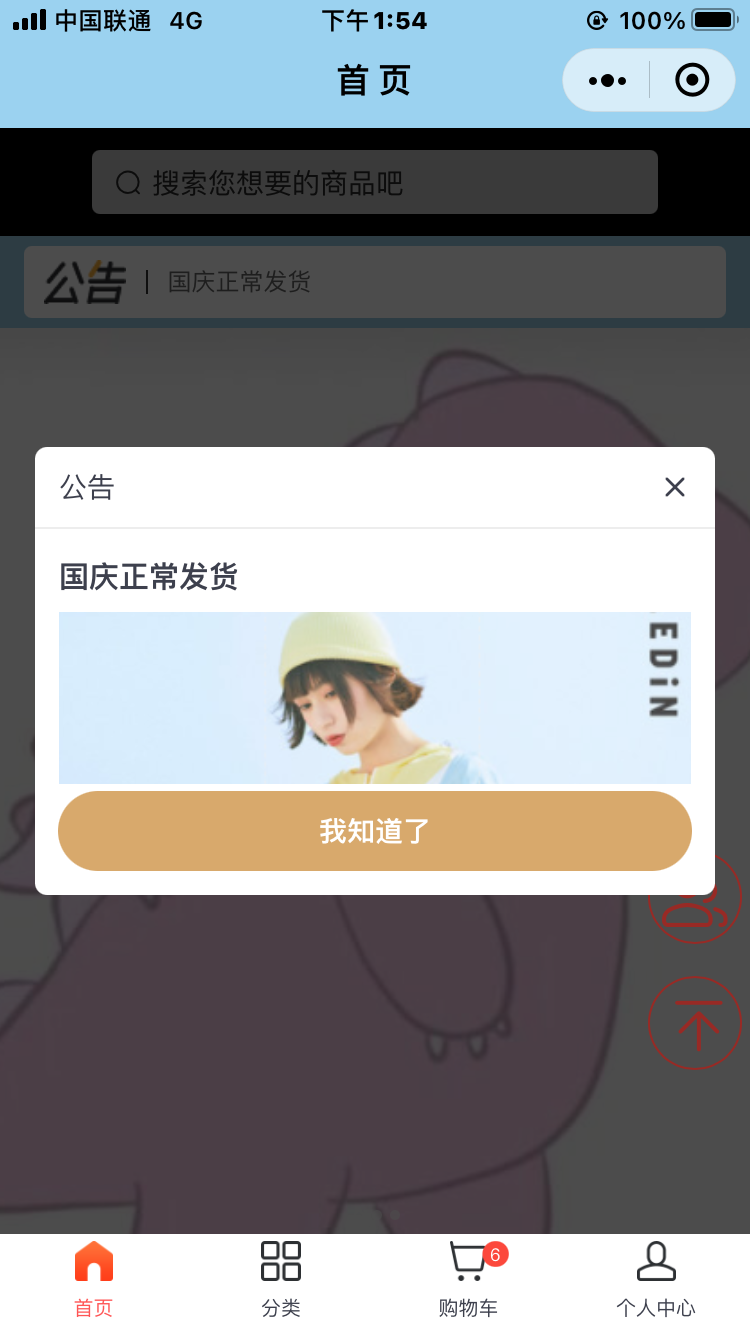The height and width of the screenshot is (1334, 750).
Task: Tap the 我知道了 button
Action: tap(375, 831)
